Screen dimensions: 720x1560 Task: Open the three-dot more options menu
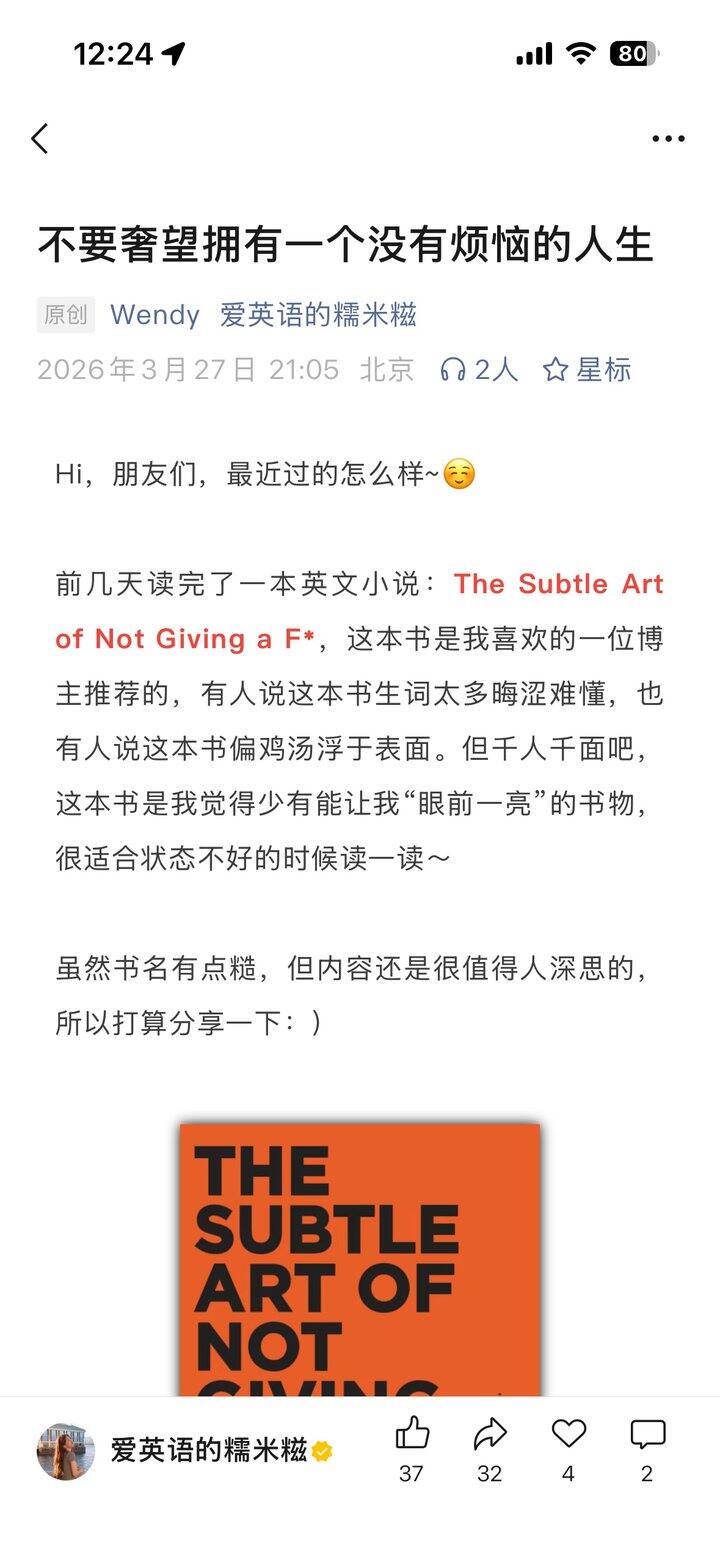[664, 139]
